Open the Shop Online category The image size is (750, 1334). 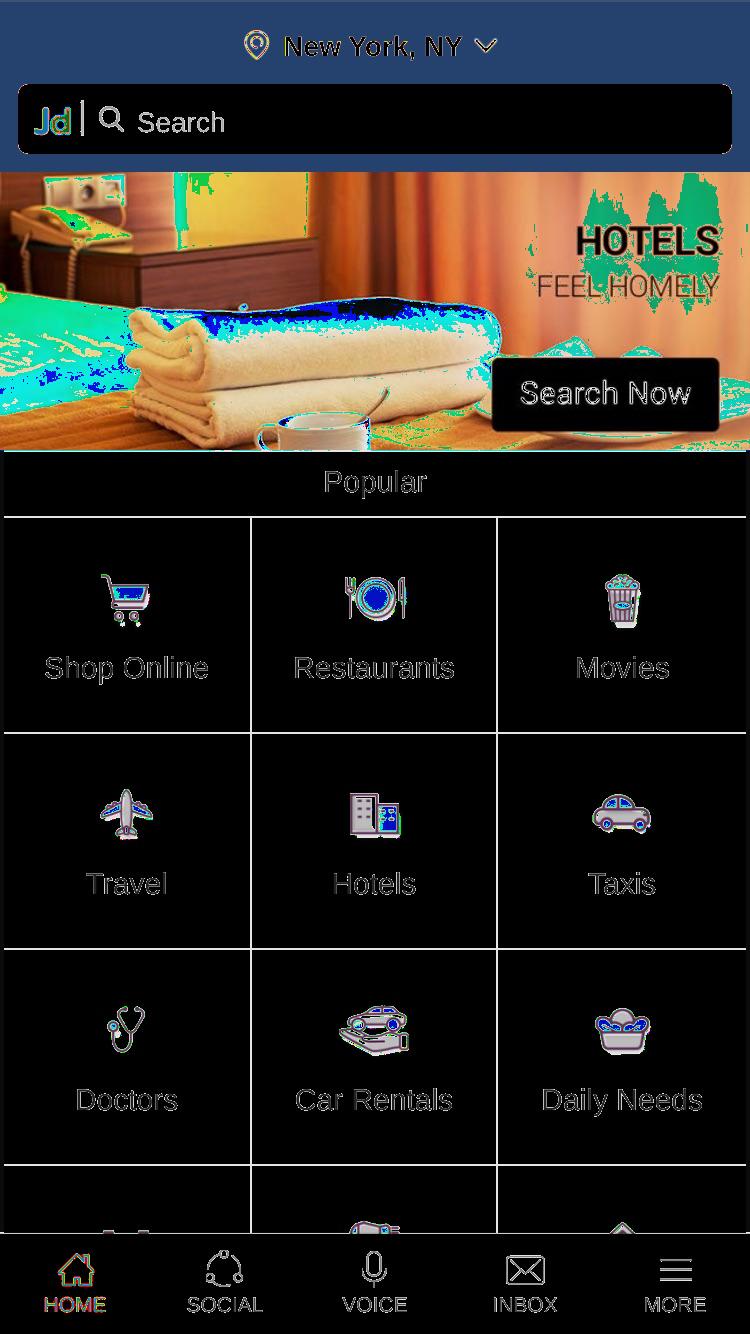[127, 625]
